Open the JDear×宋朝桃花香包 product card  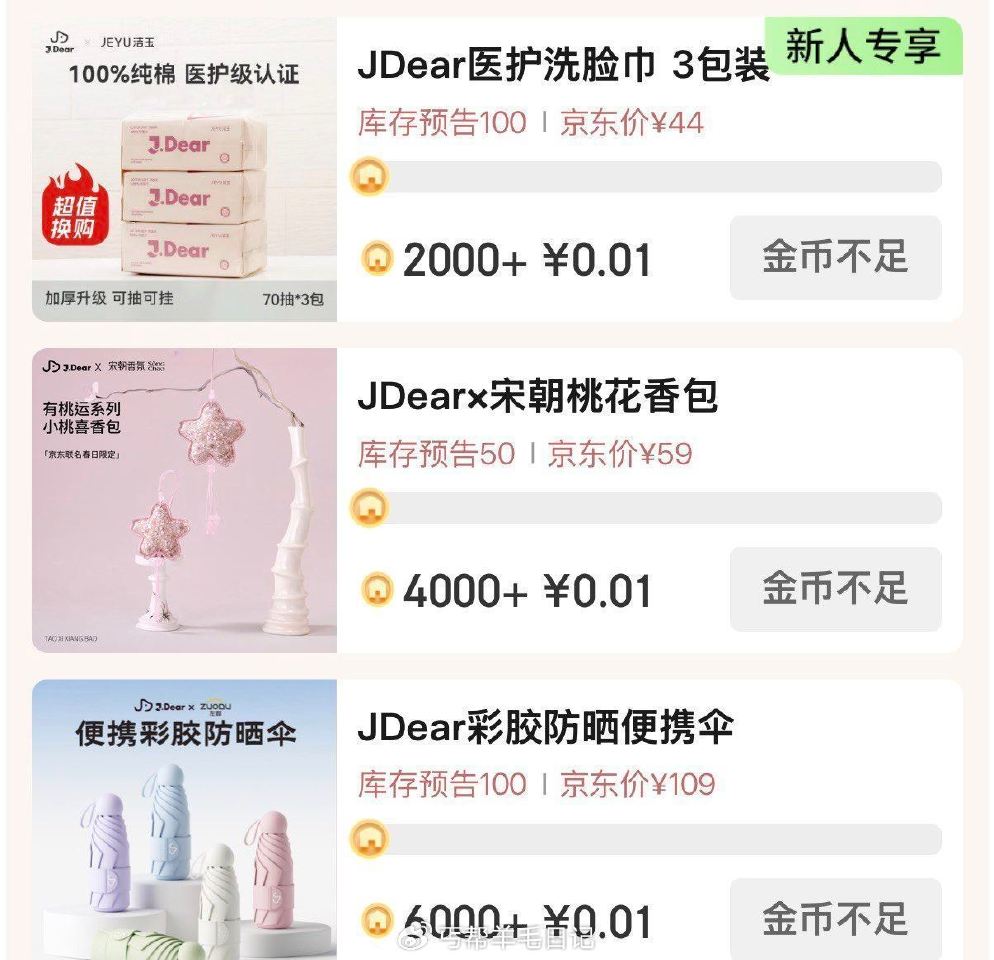[537, 397]
